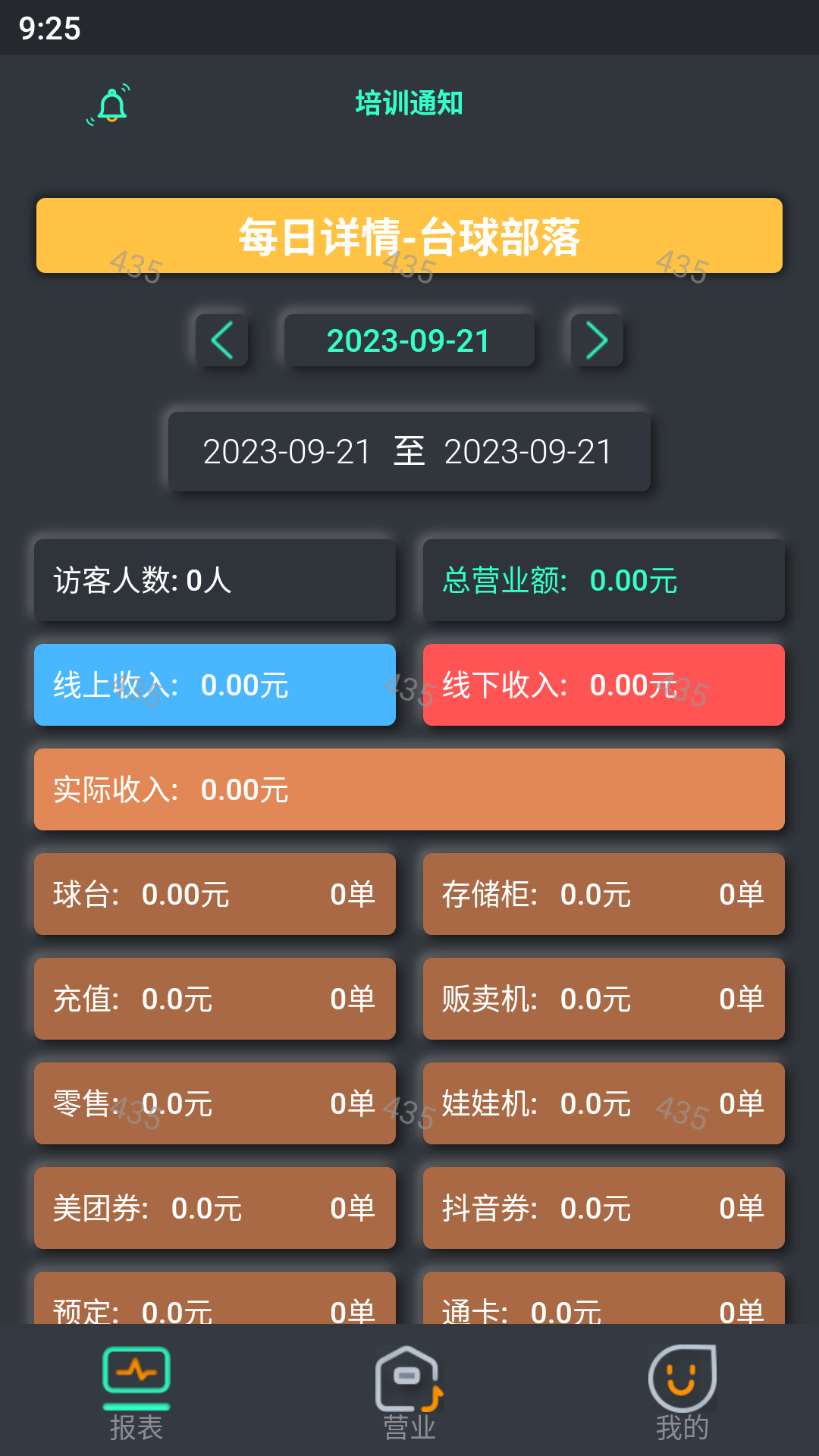Open the 2023-09-21 date picker
Image resolution: width=819 pixels, height=1456 pixels.
pos(409,340)
